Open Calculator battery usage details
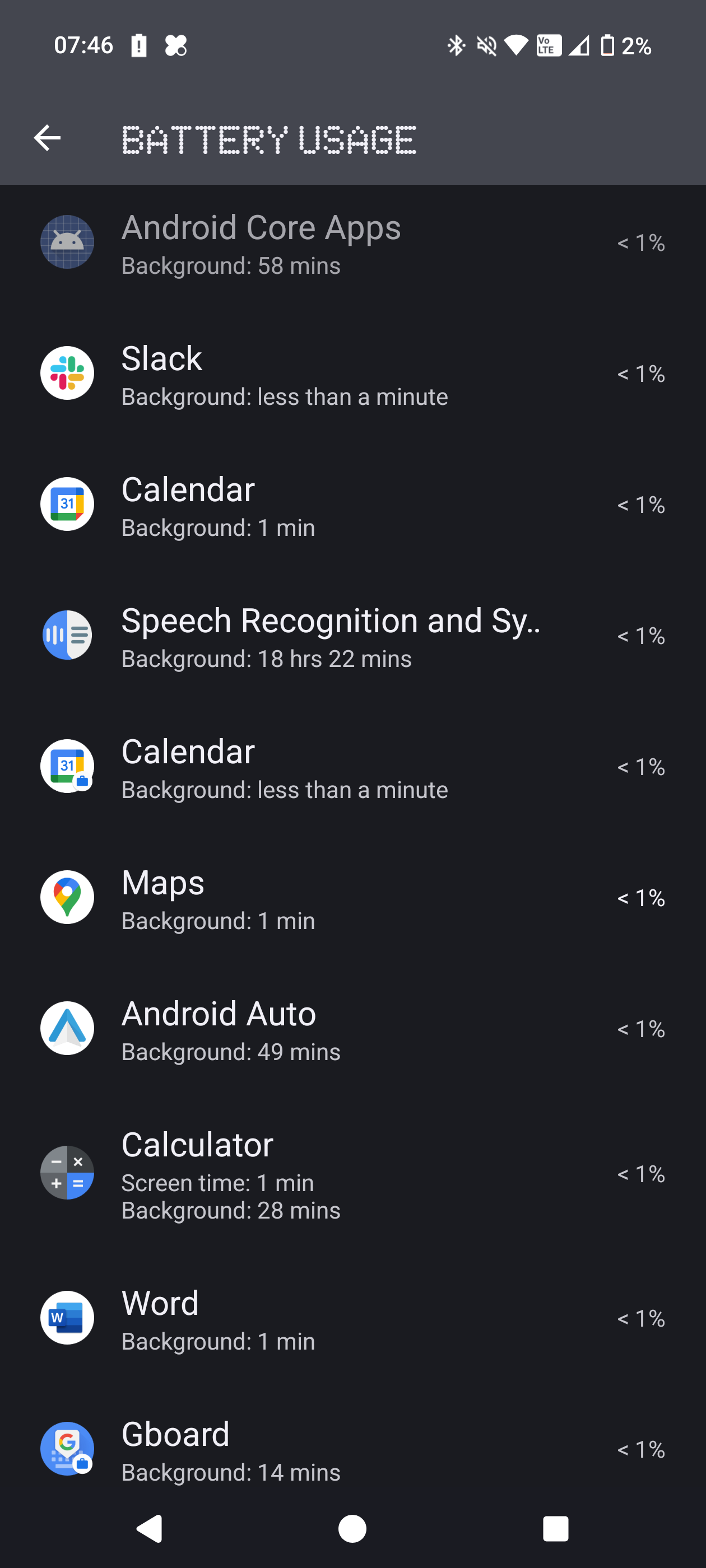Image resolution: width=706 pixels, height=1568 pixels. 352,1173
